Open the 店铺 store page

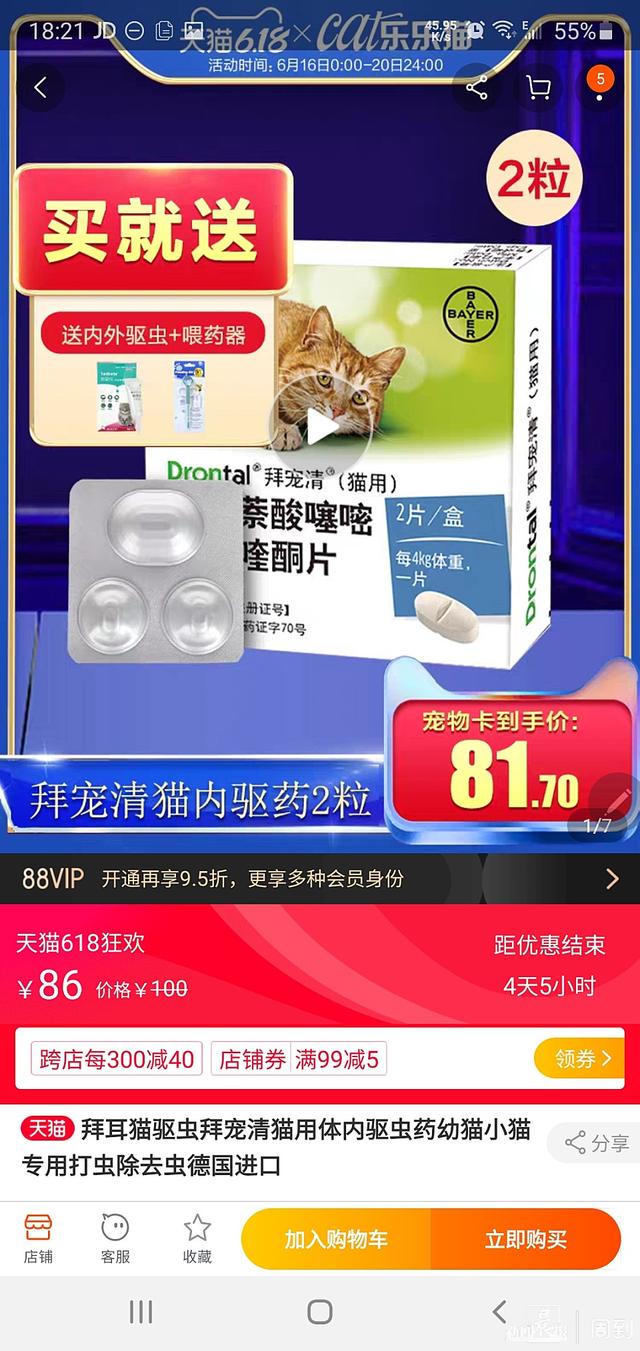coord(38,1239)
